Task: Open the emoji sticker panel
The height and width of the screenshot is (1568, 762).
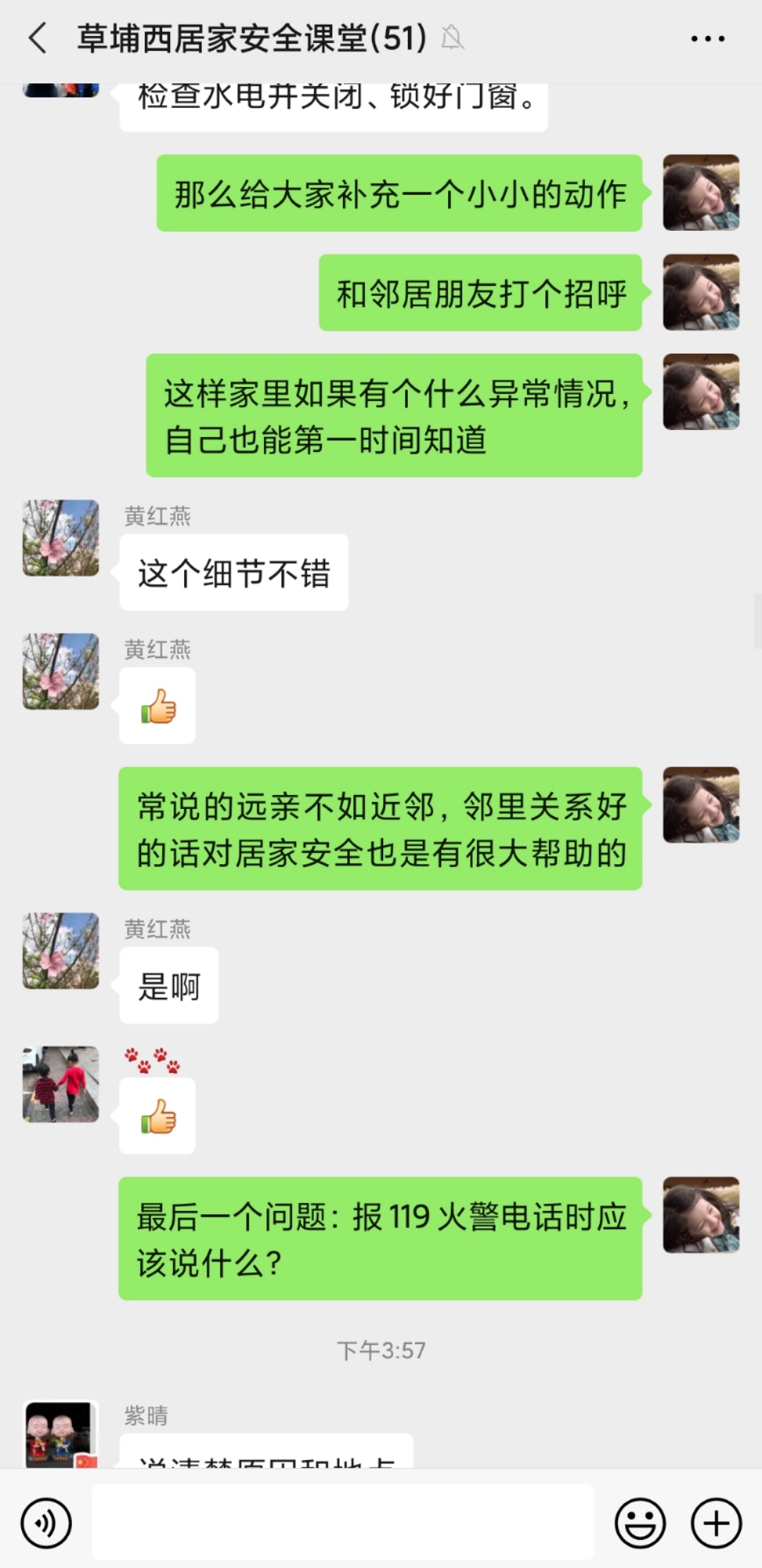Action: click(640, 1523)
